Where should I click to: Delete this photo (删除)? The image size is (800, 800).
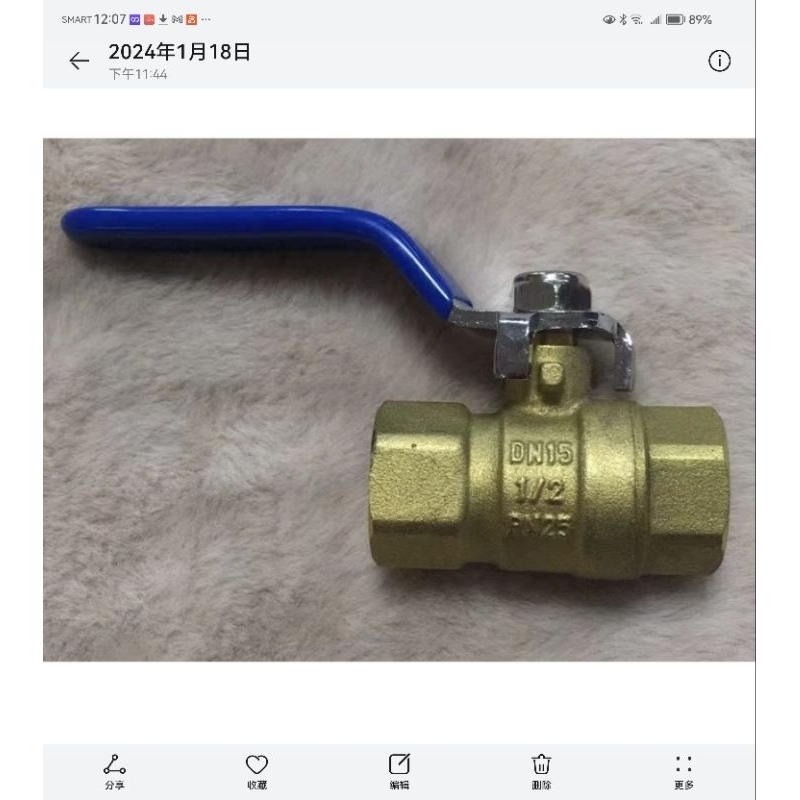541,771
